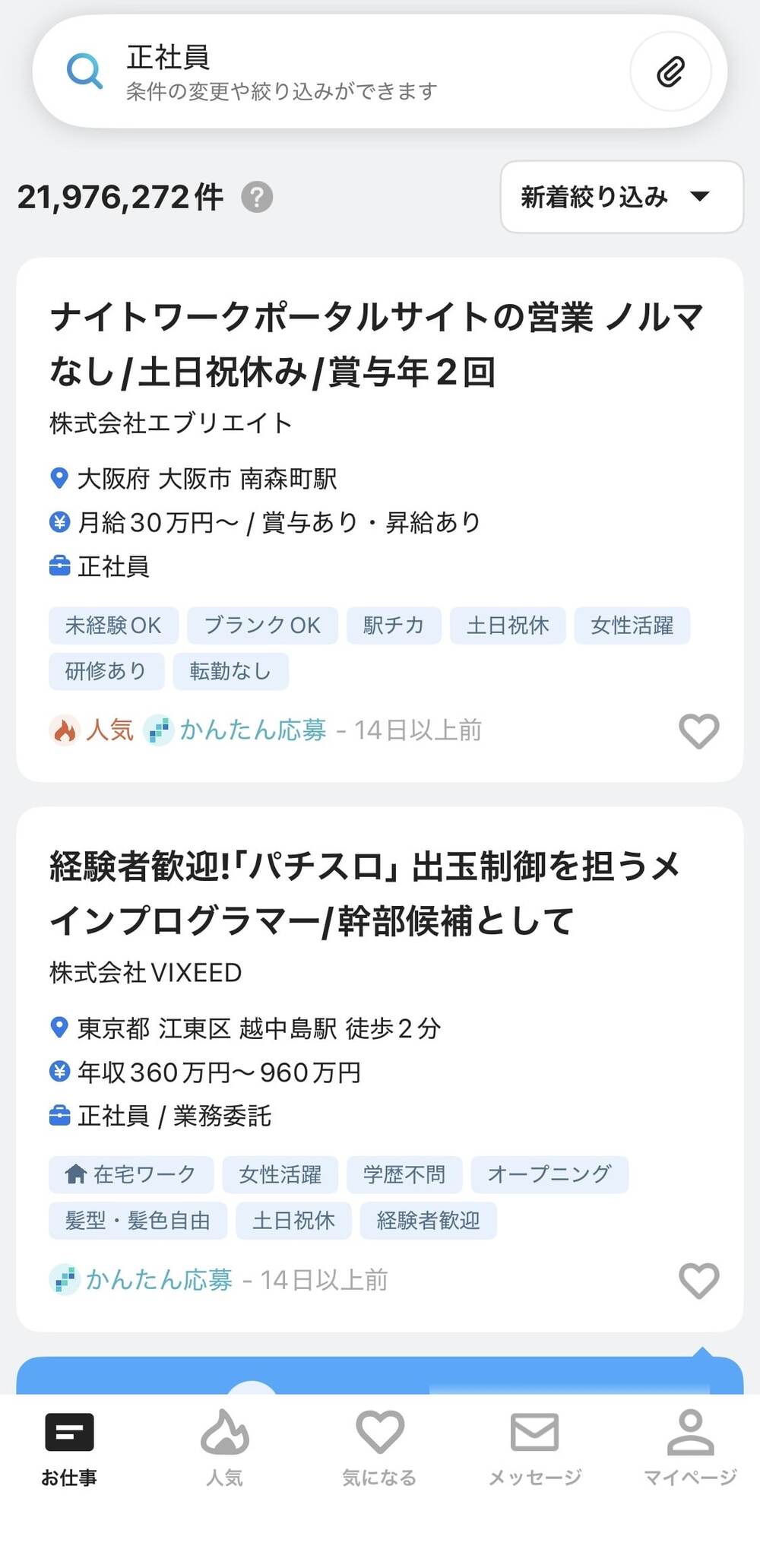Viewport: 760px width, 1568px height.
Task: Open 気になる favorites via heart icon
Action: [x=379, y=1432]
